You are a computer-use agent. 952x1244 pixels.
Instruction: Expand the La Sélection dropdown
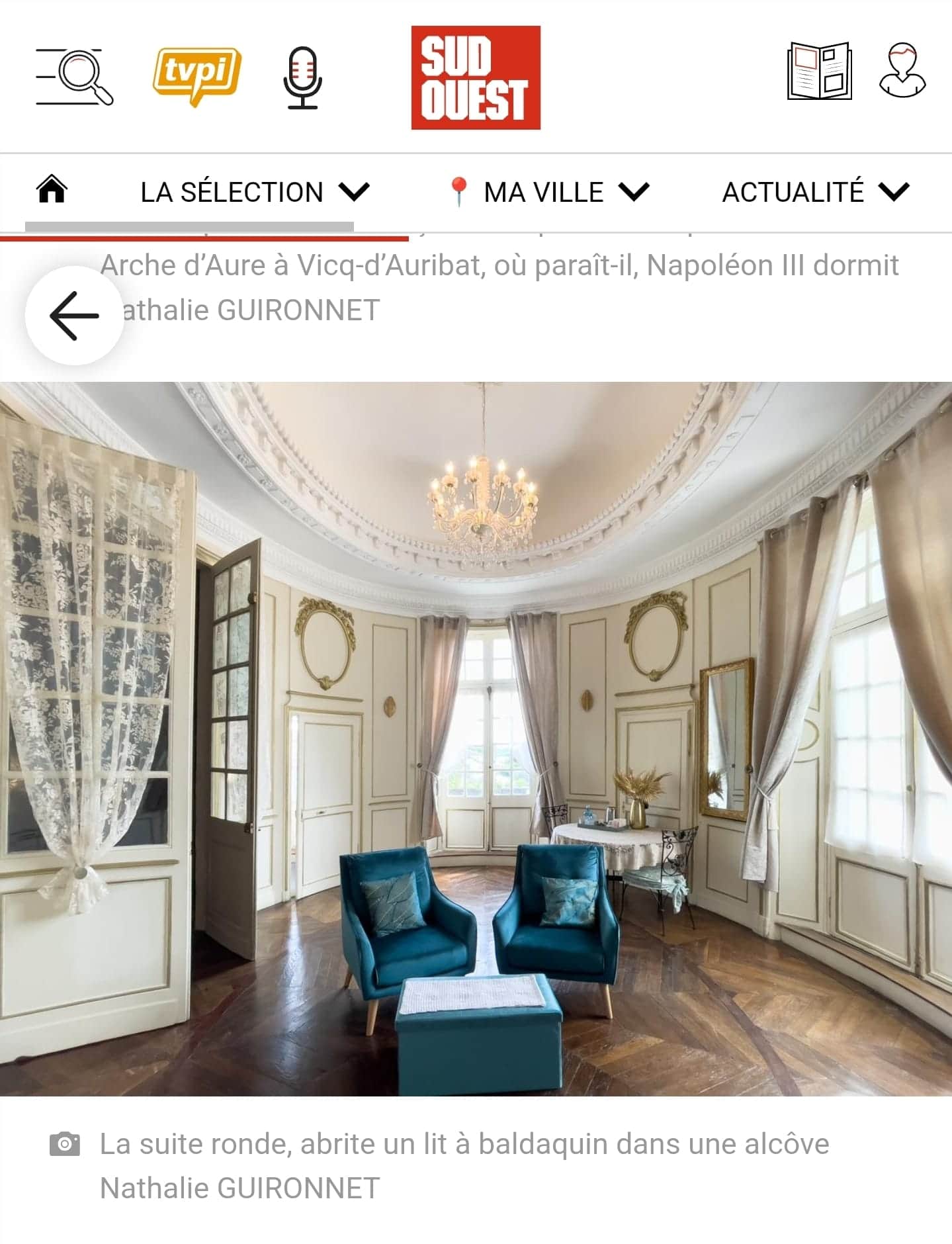click(x=255, y=193)
